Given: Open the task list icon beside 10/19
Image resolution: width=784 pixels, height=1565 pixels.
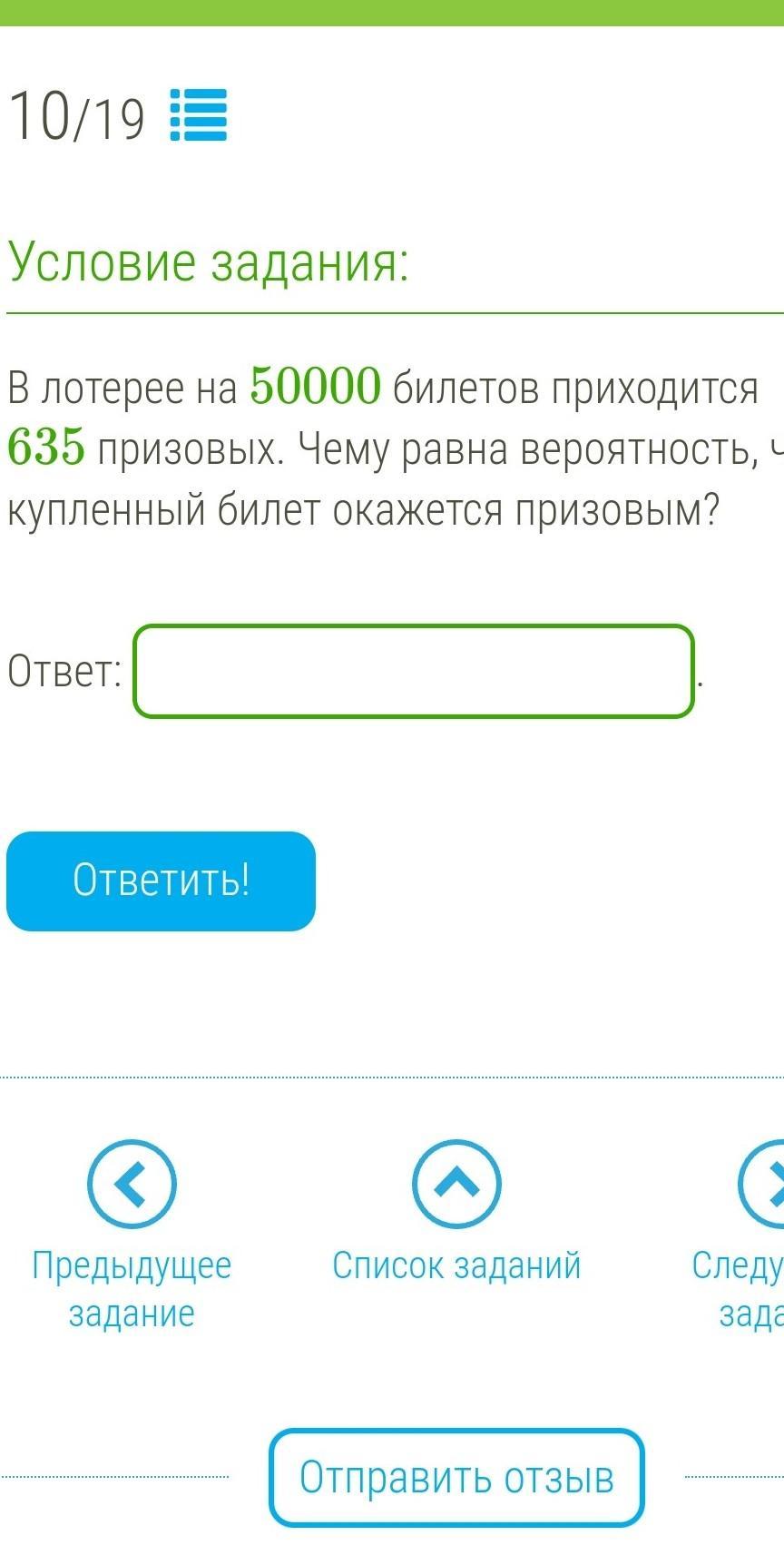Looking at the screenshot, I should click(199, 115).
